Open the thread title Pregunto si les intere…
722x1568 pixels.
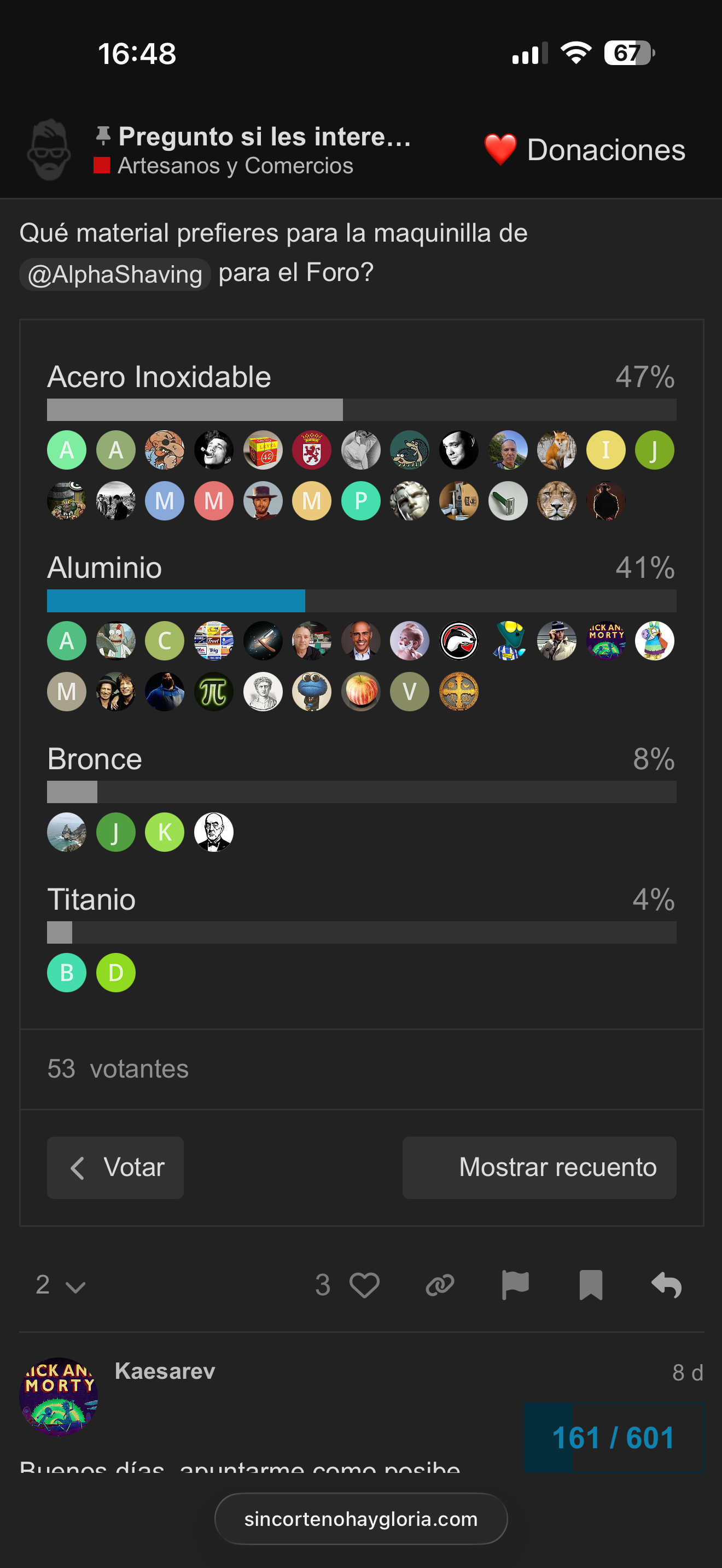[264, 136]
